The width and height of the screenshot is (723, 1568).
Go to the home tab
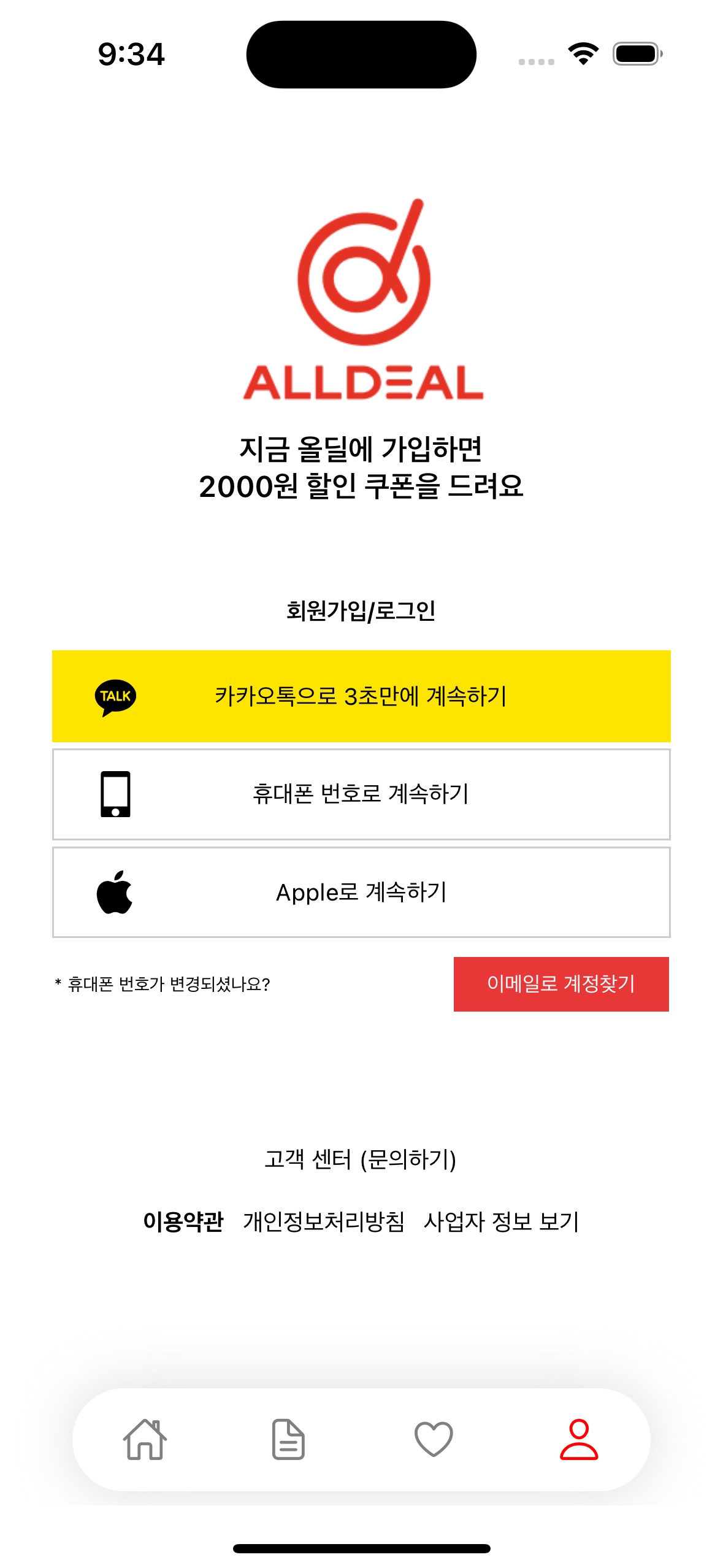click(145, 1439)
